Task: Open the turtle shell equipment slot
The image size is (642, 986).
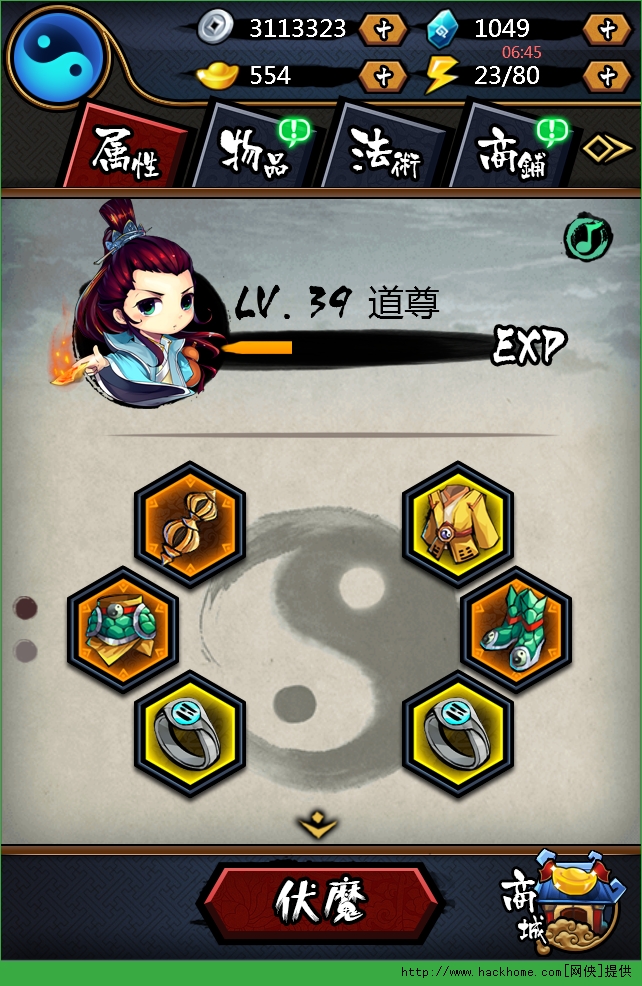Action: [123, 624]
